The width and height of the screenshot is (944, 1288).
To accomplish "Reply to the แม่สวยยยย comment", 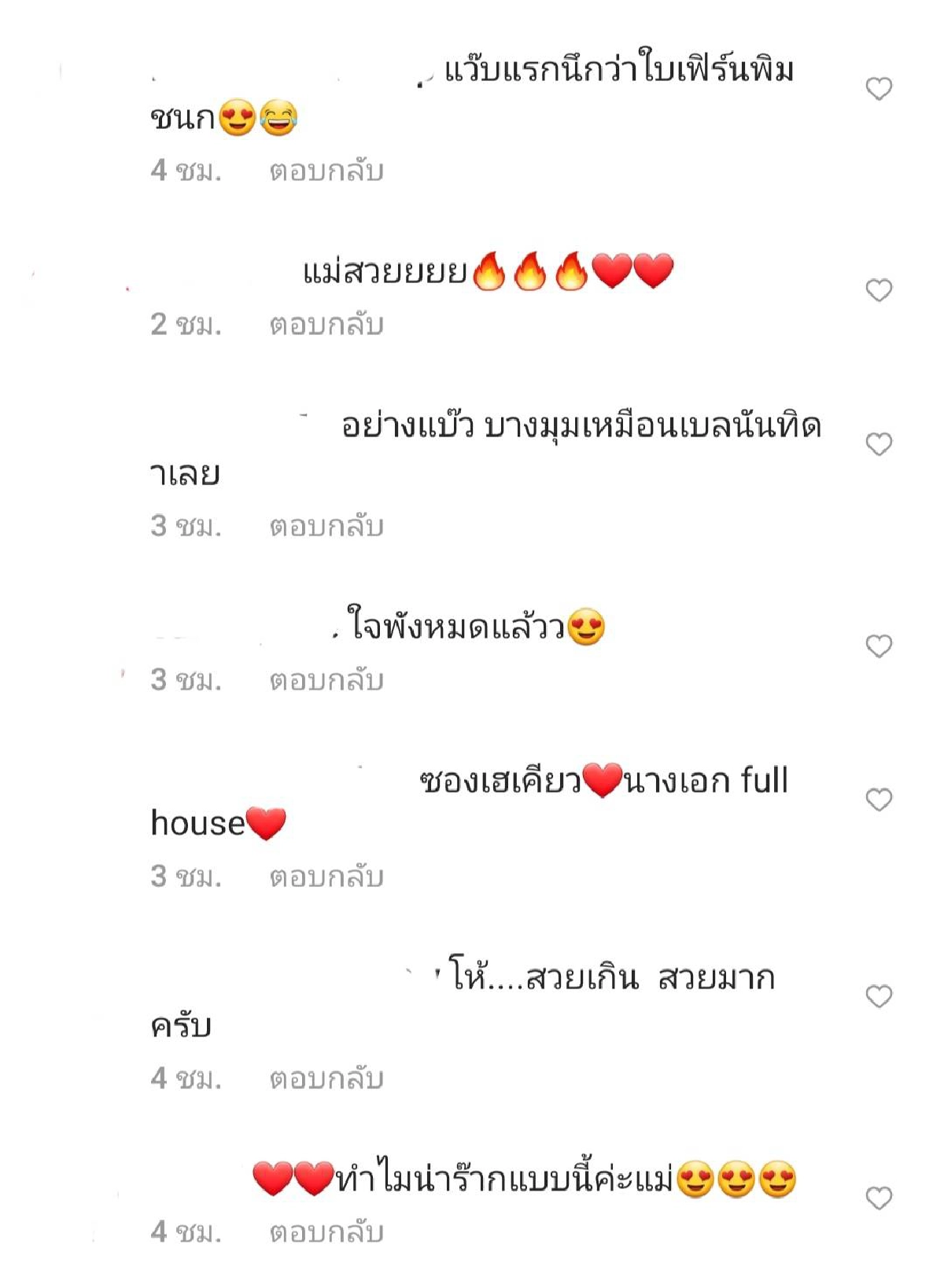I will [326, 324].
